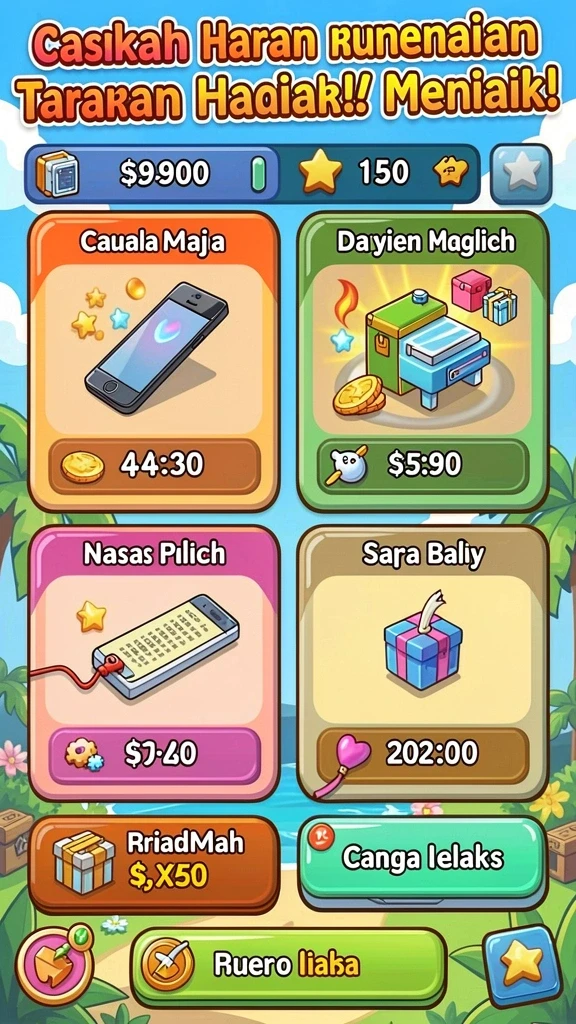Open the round pink box icon button
The width and height of the screenshot is (576, 1024).
55,965
